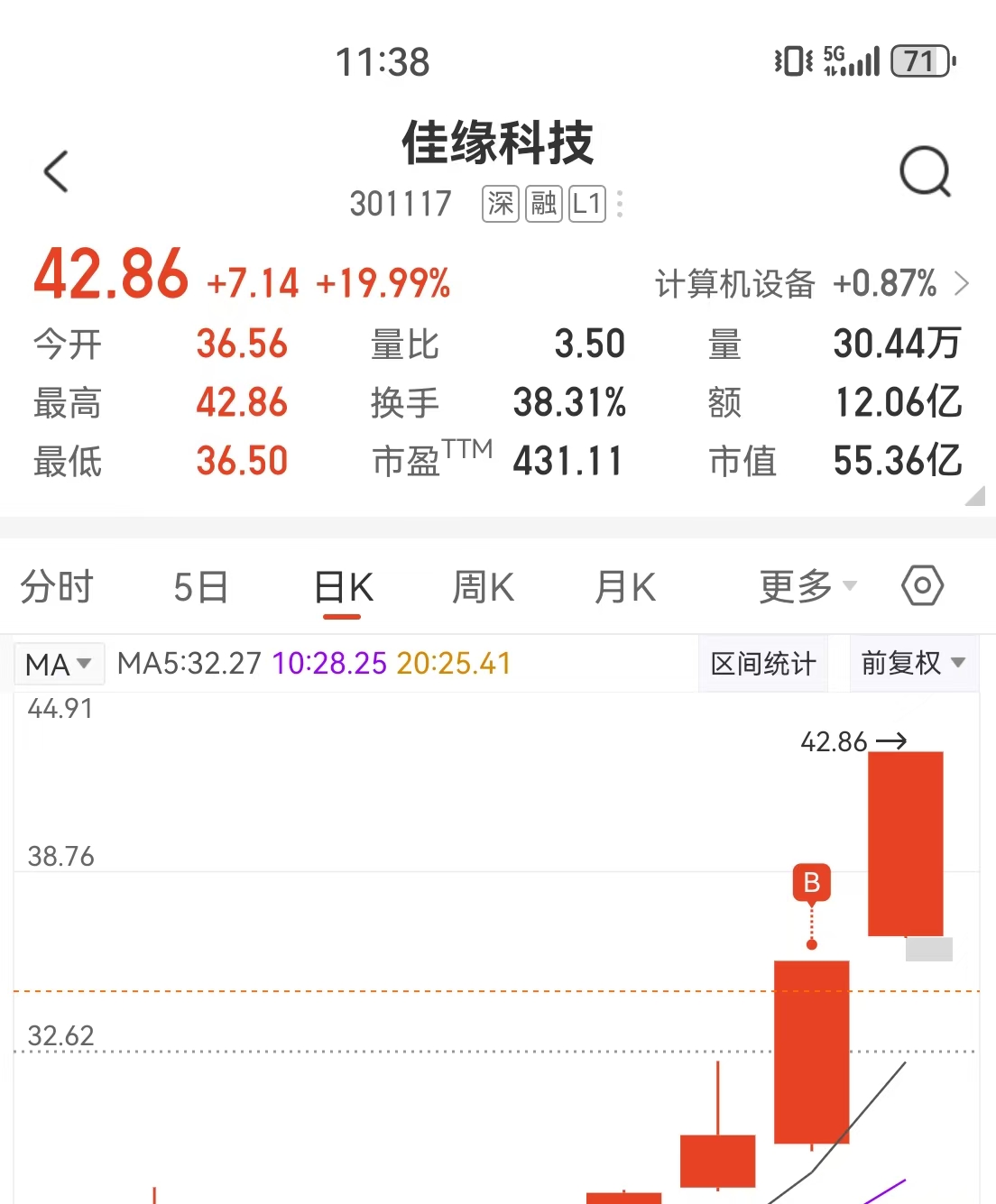Expand quote details via corner triangle
The height and width of the screenshot is (1204, 996).
point(974,496)
